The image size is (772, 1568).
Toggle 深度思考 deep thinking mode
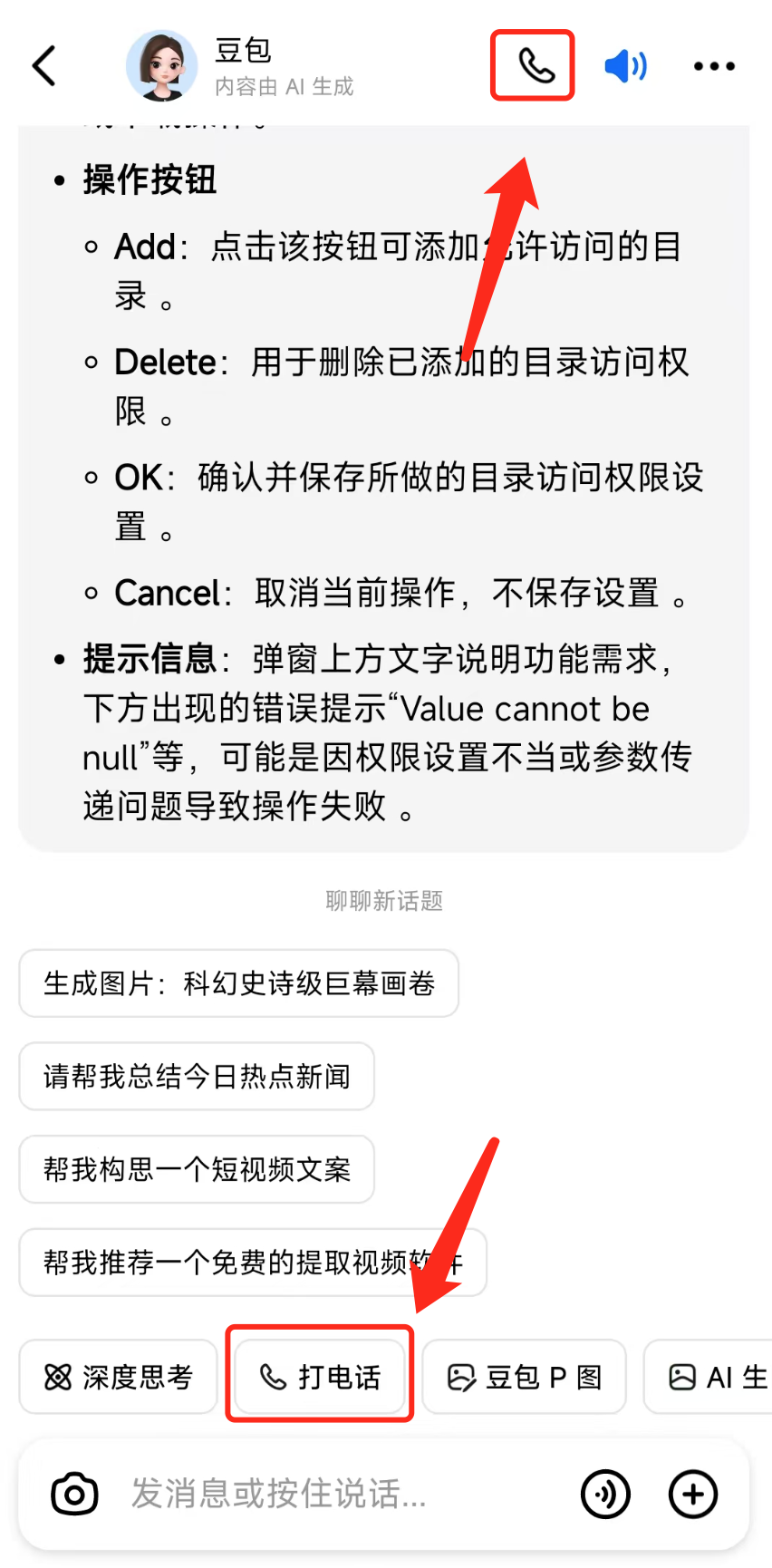click(x=118, y=1377)
